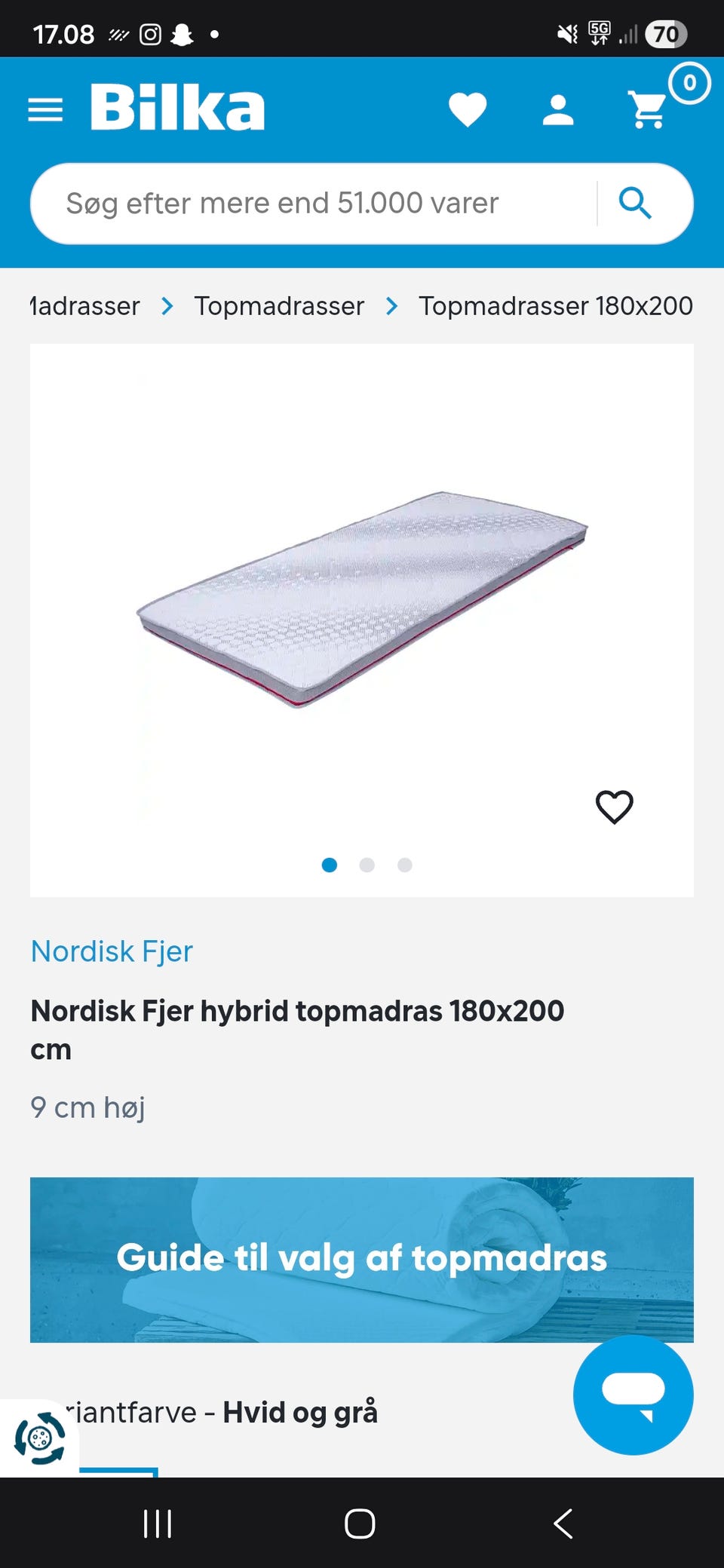Open the chat support bubble
724x1568 pixels.
(x=633, y=1395)
